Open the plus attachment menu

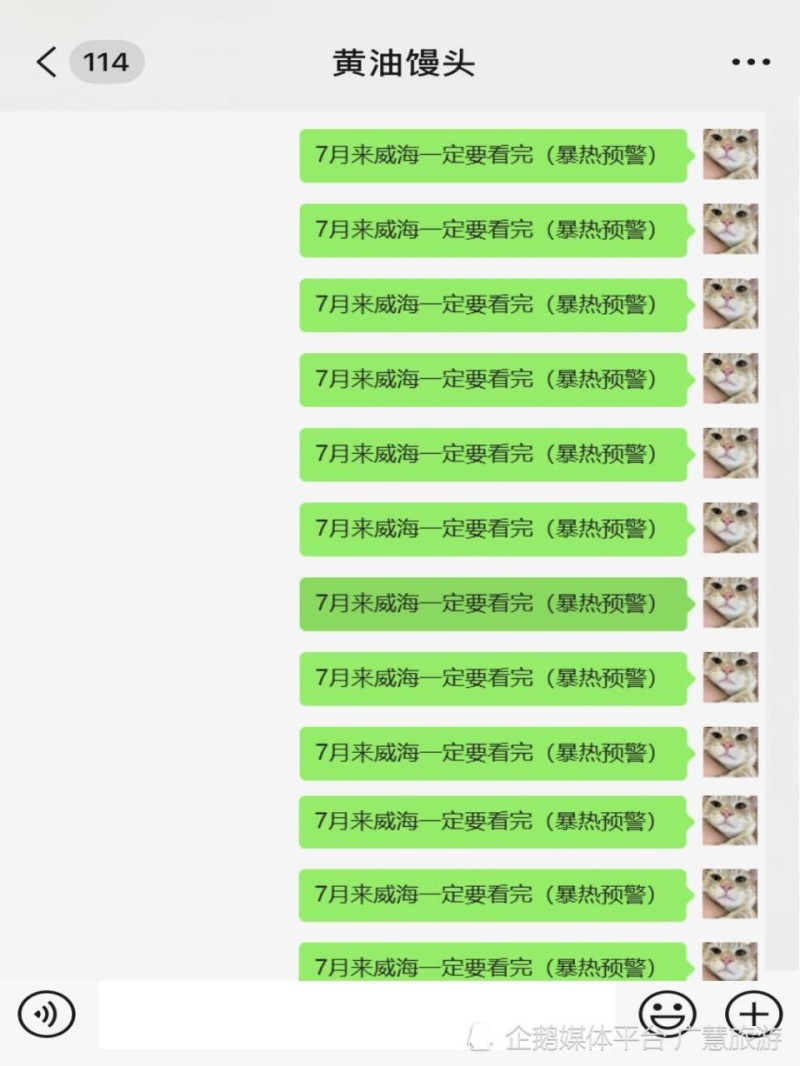753,1014
